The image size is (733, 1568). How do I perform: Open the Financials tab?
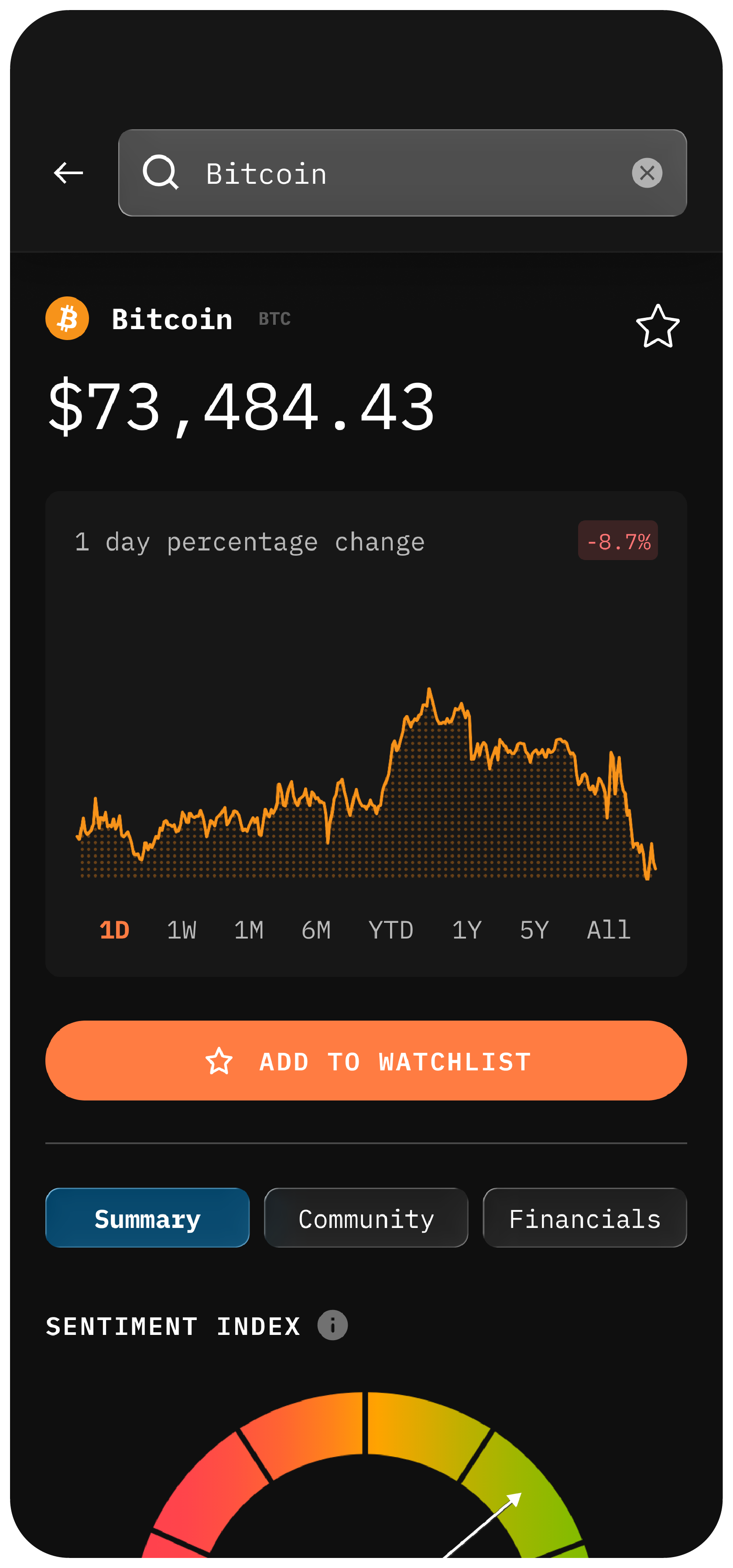click(585, 1218)
